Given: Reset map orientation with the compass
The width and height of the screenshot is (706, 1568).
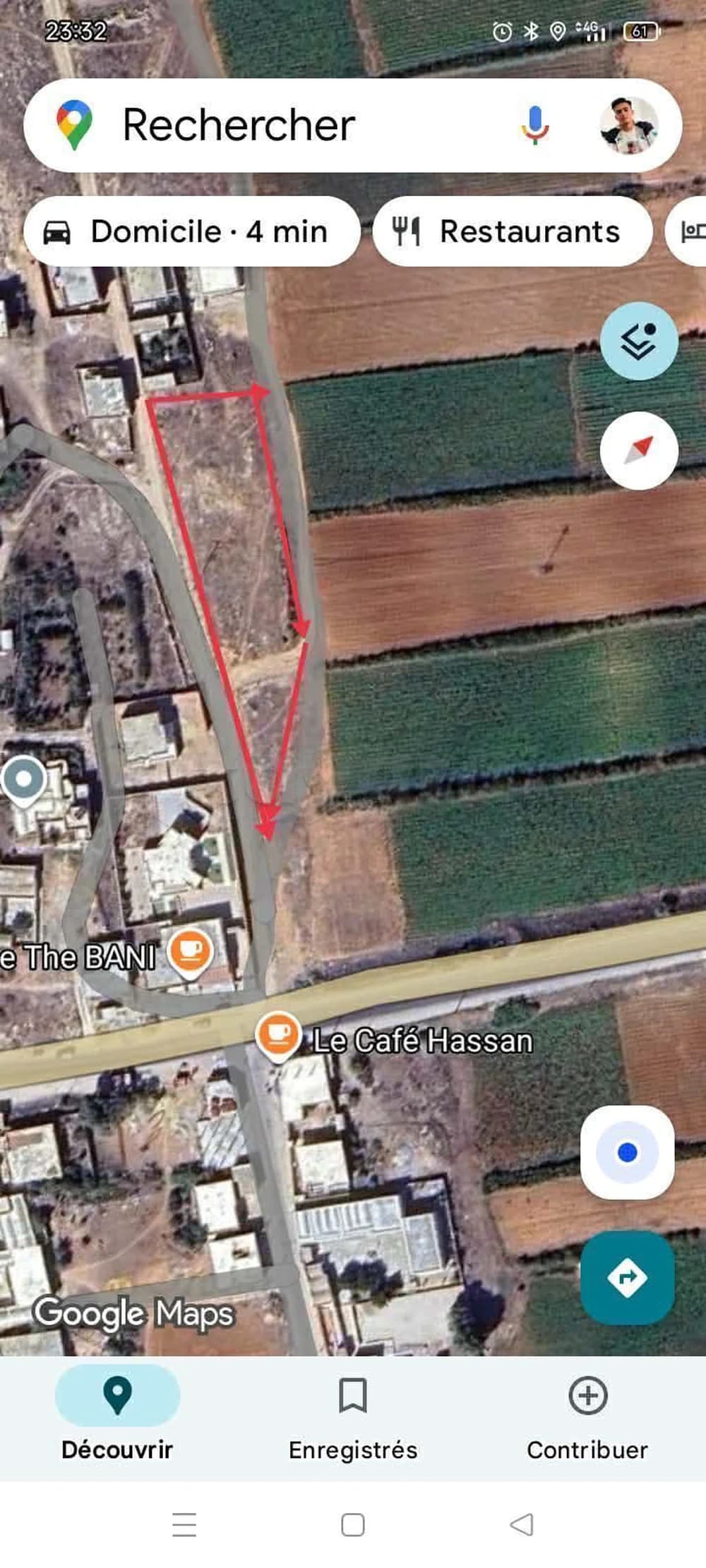Looking at the screenshot, I should click(639, 450).
